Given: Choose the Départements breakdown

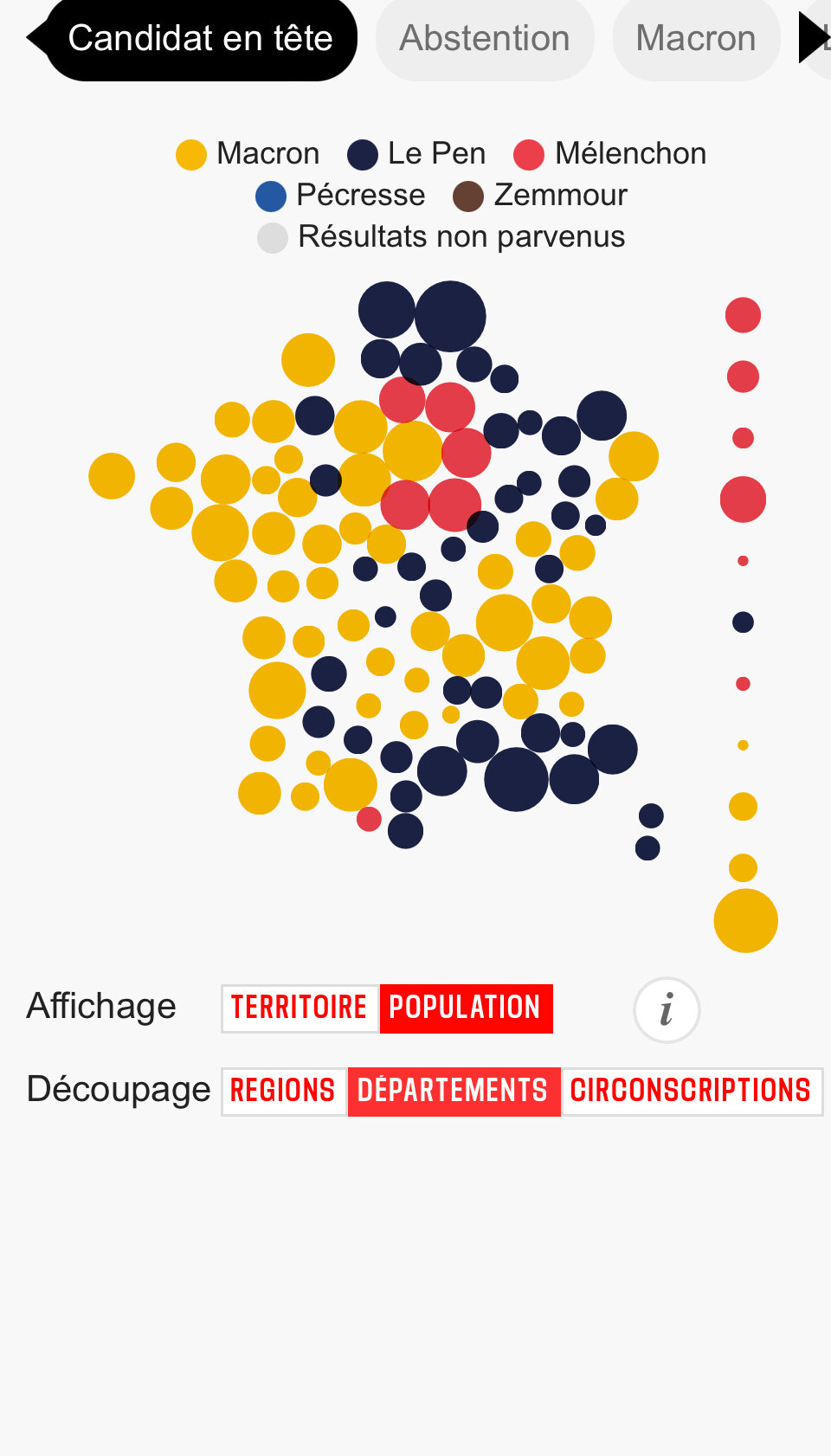Looking at the screenshot, I should coord(454,1092).
